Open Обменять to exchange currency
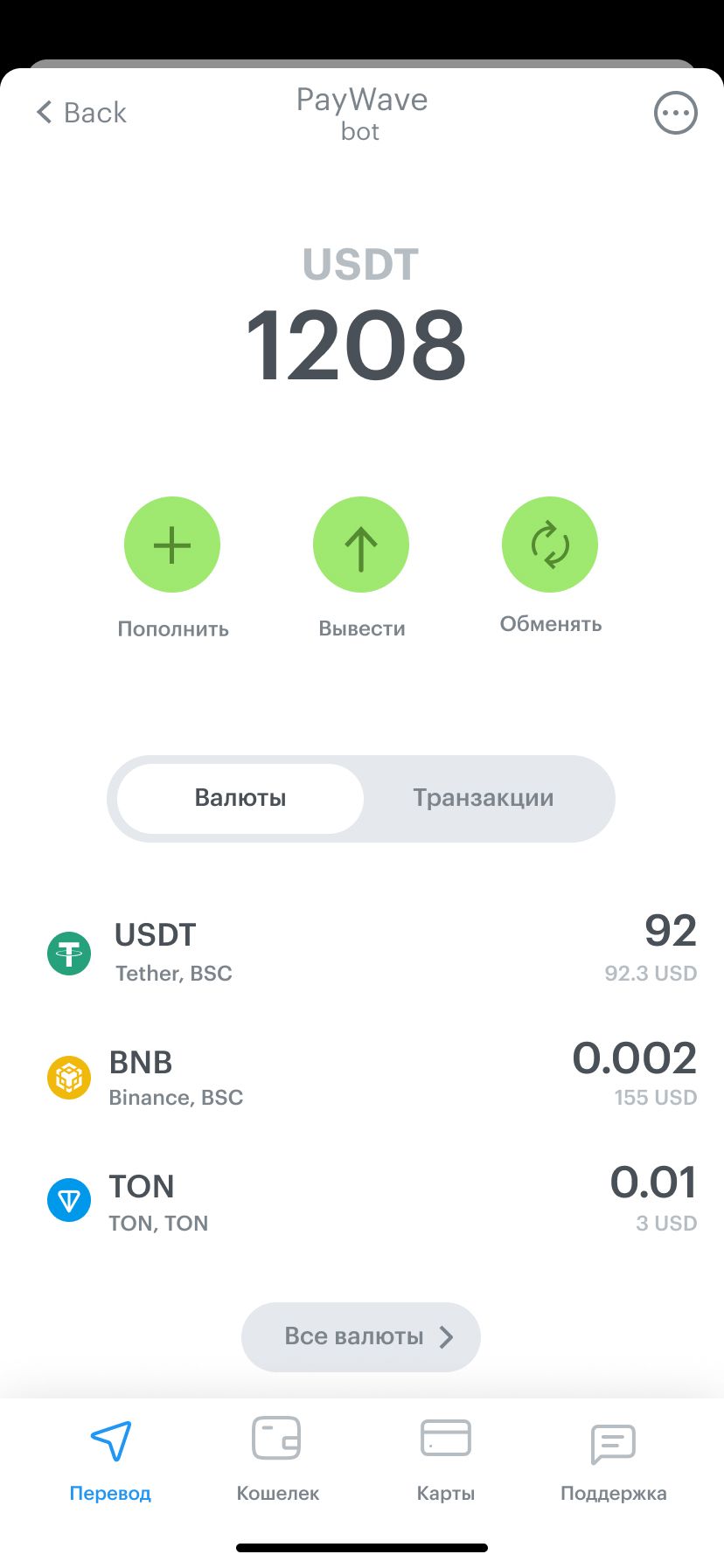724x1568 pixels. 550,545
